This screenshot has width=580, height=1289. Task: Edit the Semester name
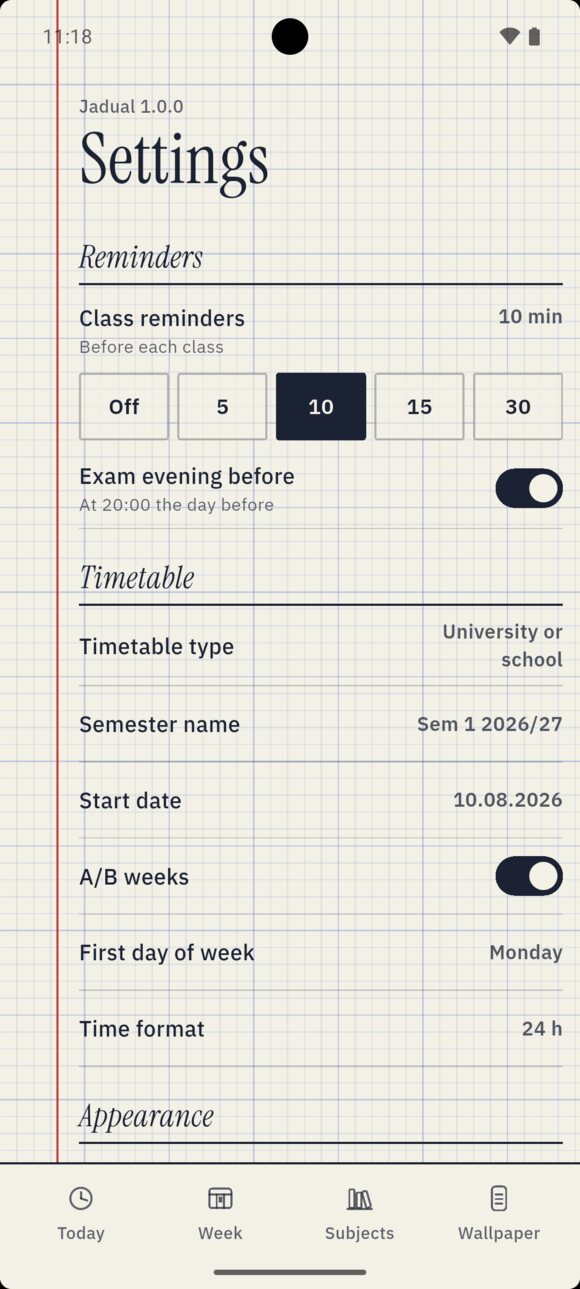pyautogui.click(x=321, y=724)
